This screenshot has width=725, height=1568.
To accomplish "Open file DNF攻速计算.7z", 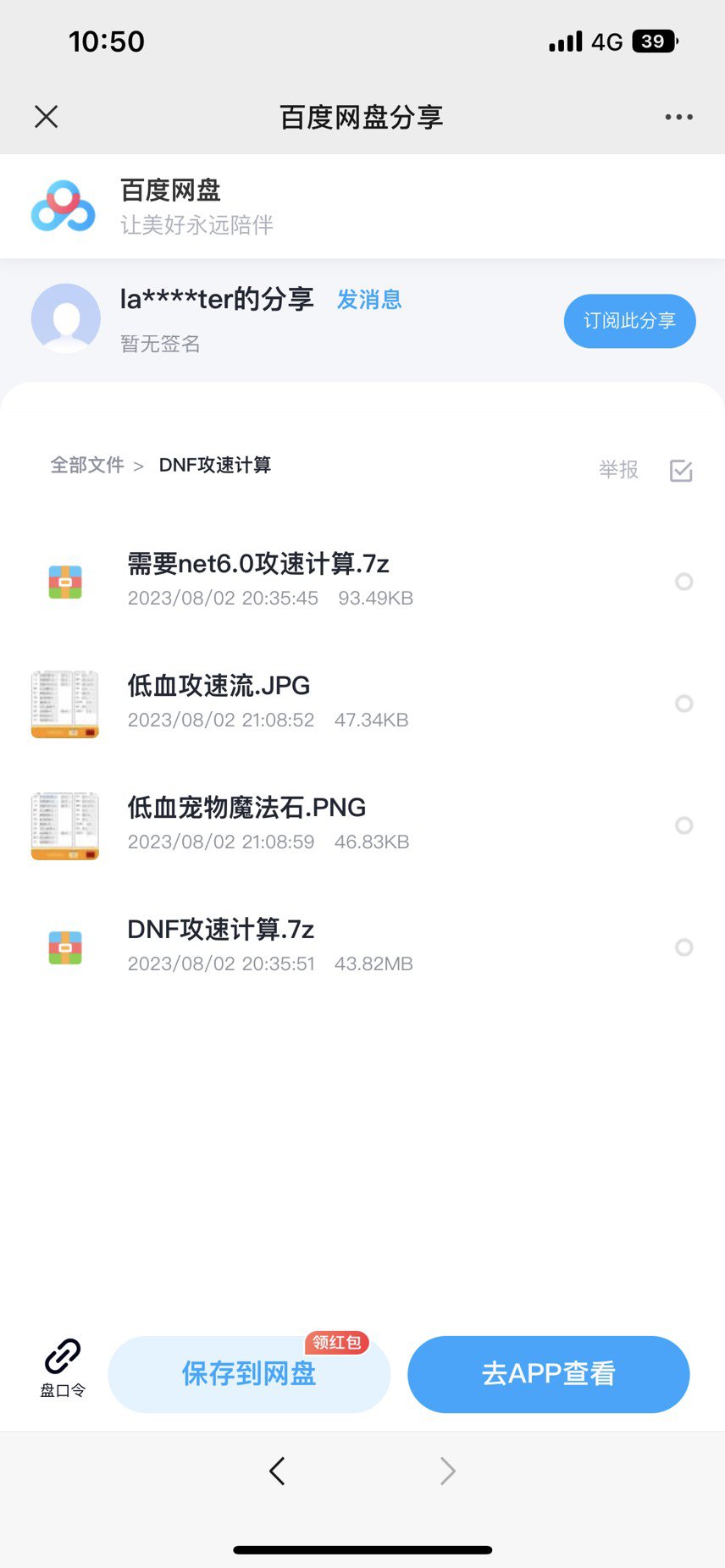I will (220, 930).
